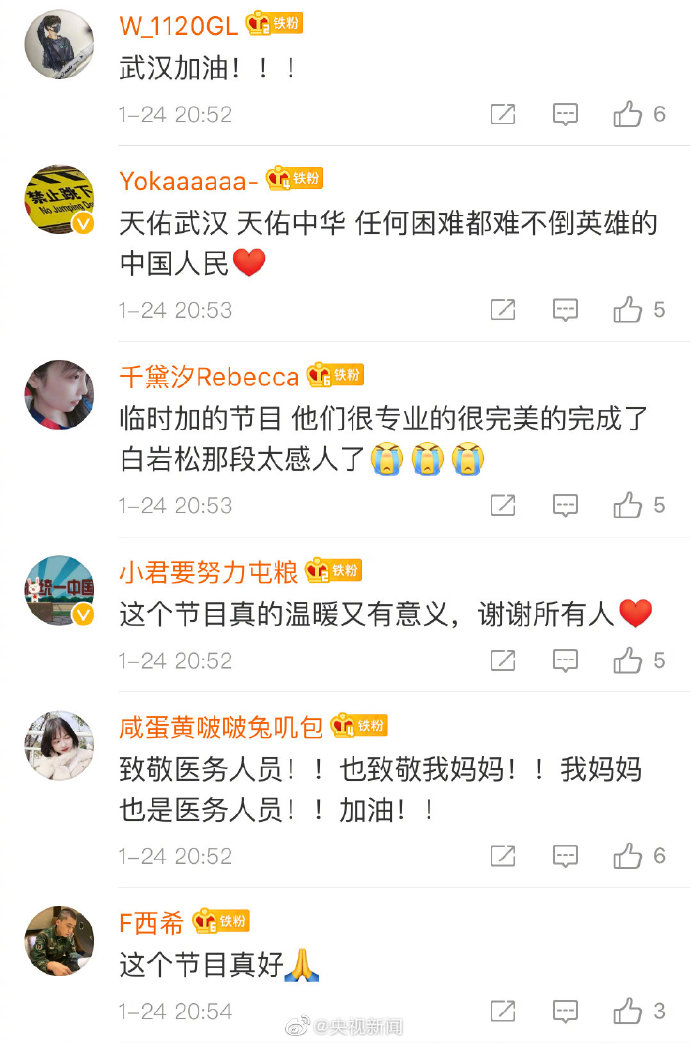Repost 咸蛋黄啵啵兔叽包's comment

pyautogui.click(x=503, y=856)
